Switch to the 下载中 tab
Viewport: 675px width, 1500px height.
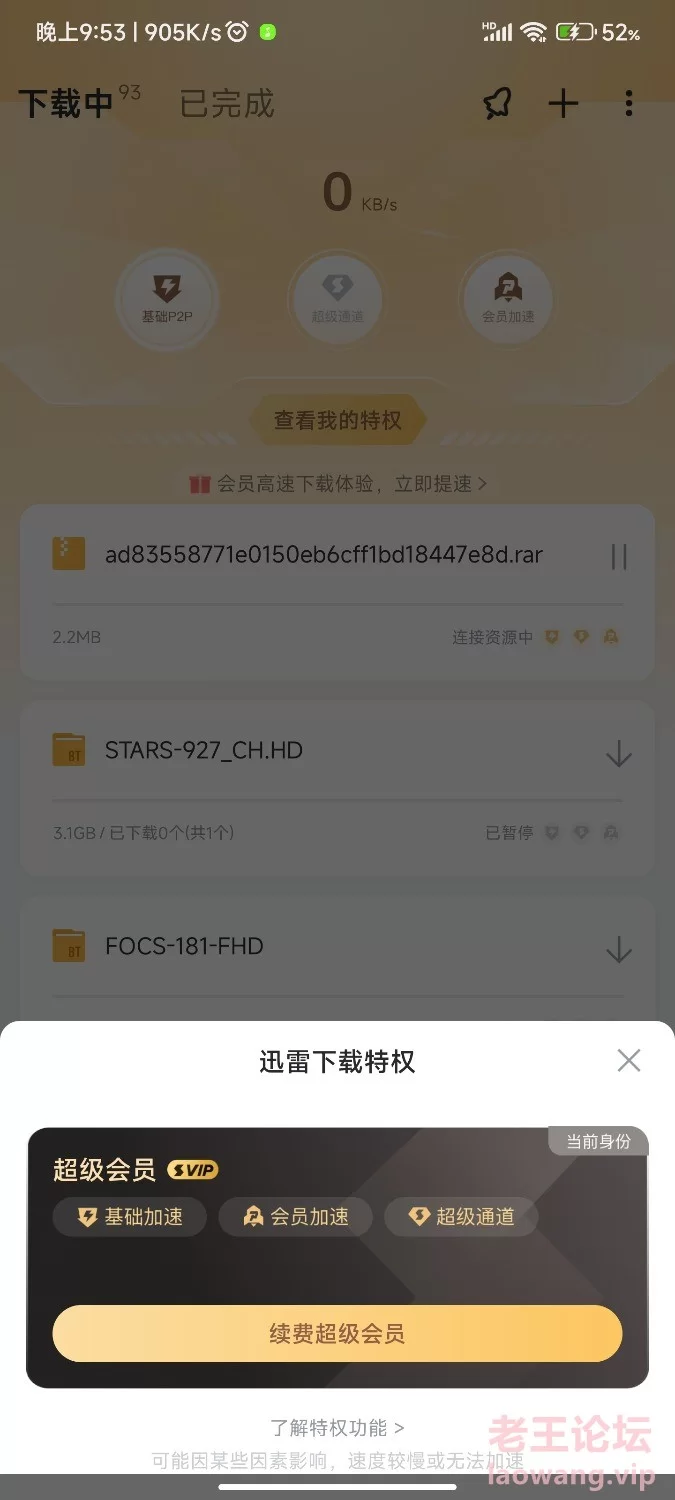(x=66, y=104)
